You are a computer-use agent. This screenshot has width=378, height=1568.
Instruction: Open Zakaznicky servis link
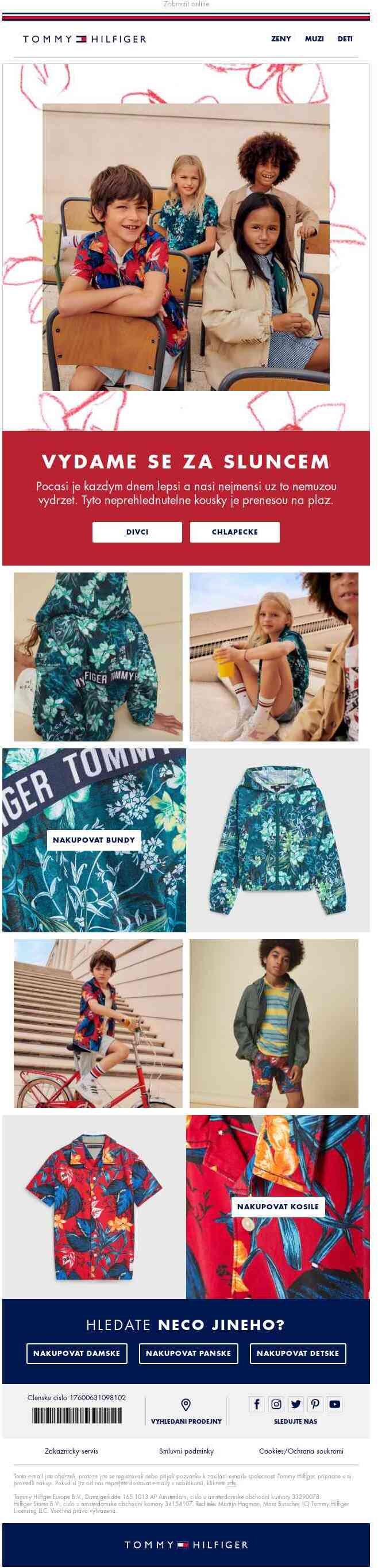coord(71,1451)
